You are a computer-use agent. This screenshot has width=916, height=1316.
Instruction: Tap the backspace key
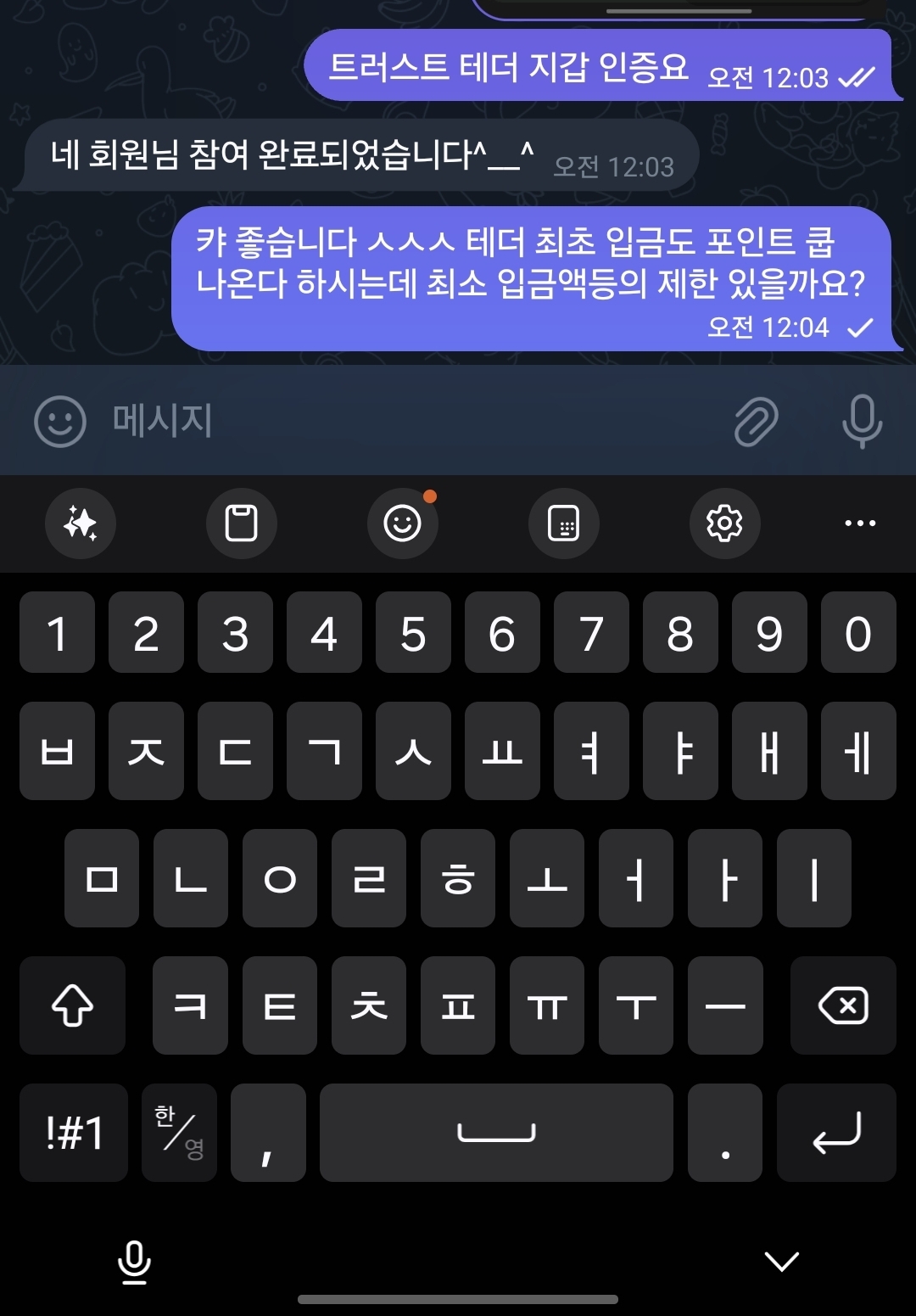point(842,1005)
